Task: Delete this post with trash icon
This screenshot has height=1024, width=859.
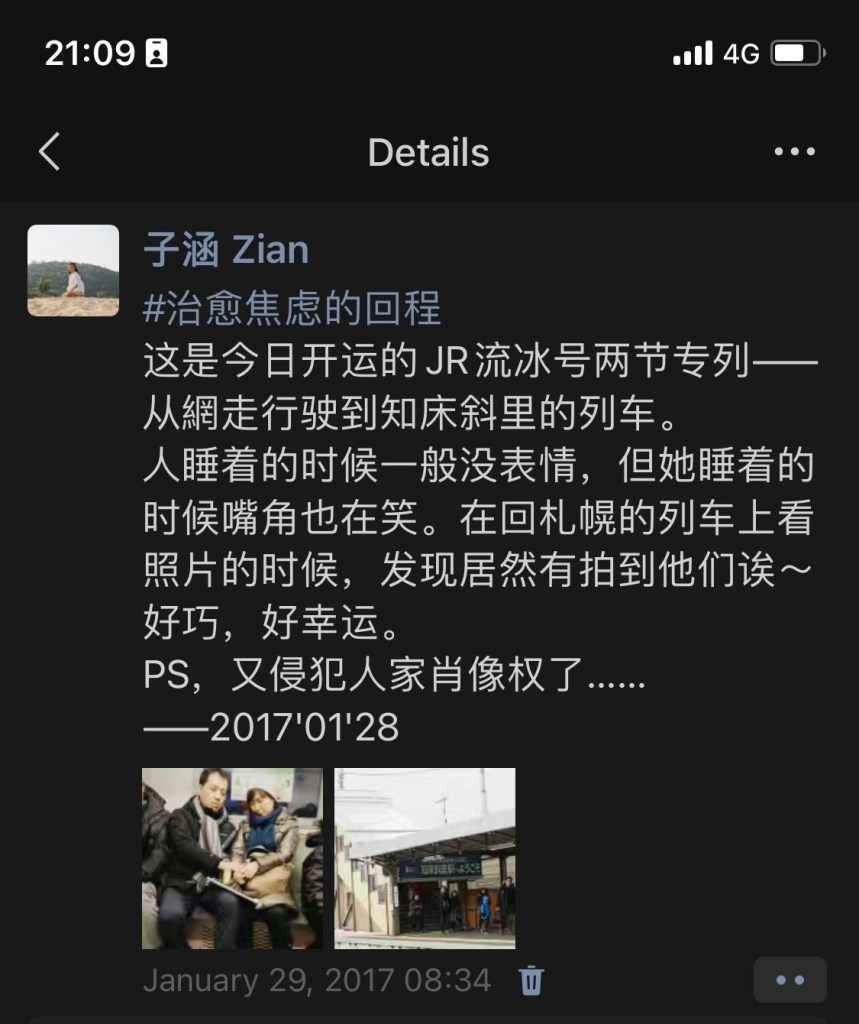Action: click(532, 980)
